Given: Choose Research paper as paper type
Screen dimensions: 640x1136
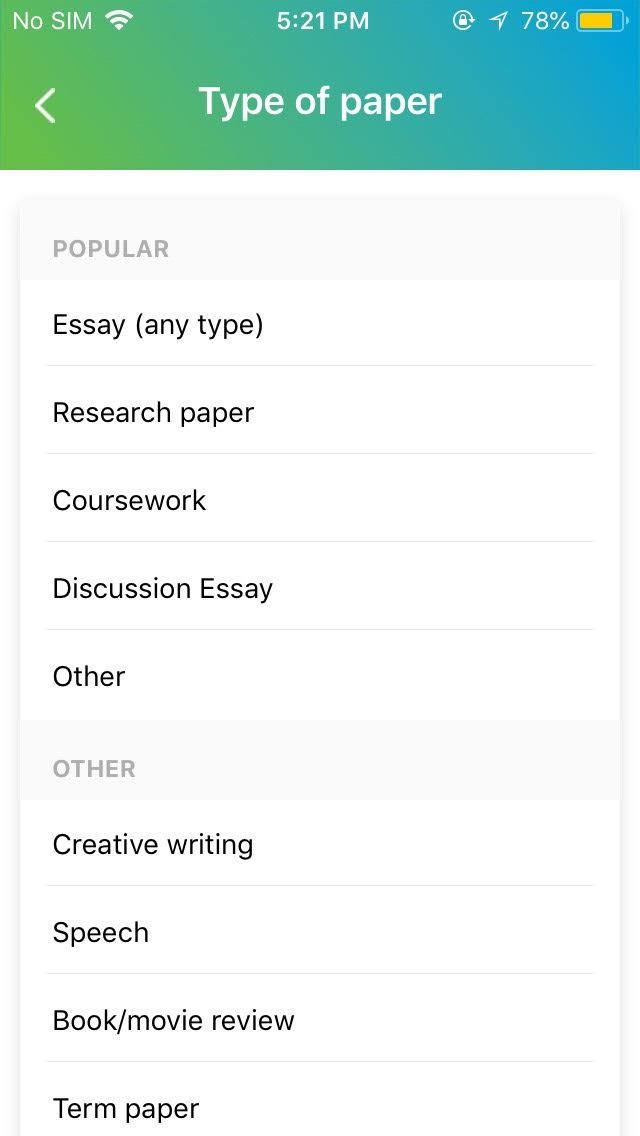Looking at the screenshot, I should click(x=320, y=412).
